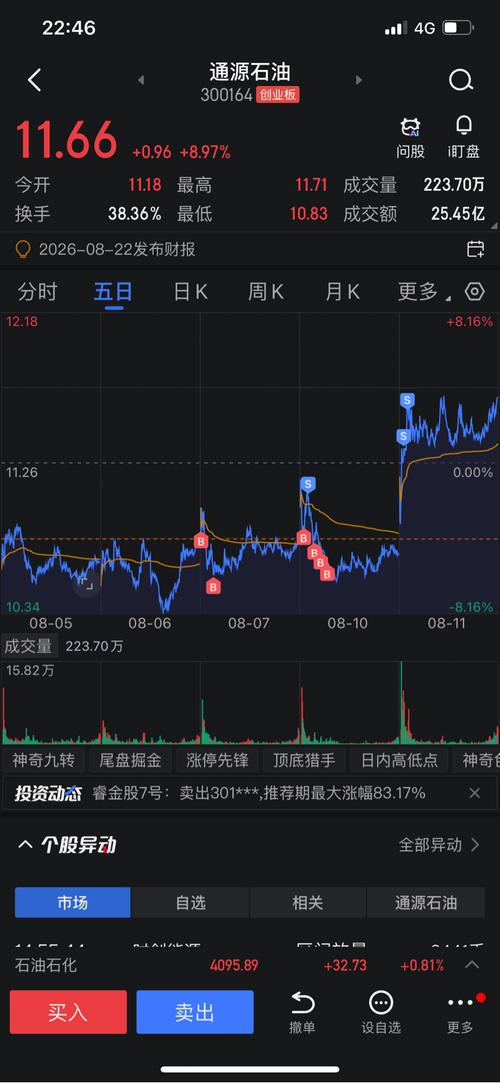The height and width of the screenshot is (1083, 500).
Task: Tap the red 买入 button
Action: pos(68,1012)
